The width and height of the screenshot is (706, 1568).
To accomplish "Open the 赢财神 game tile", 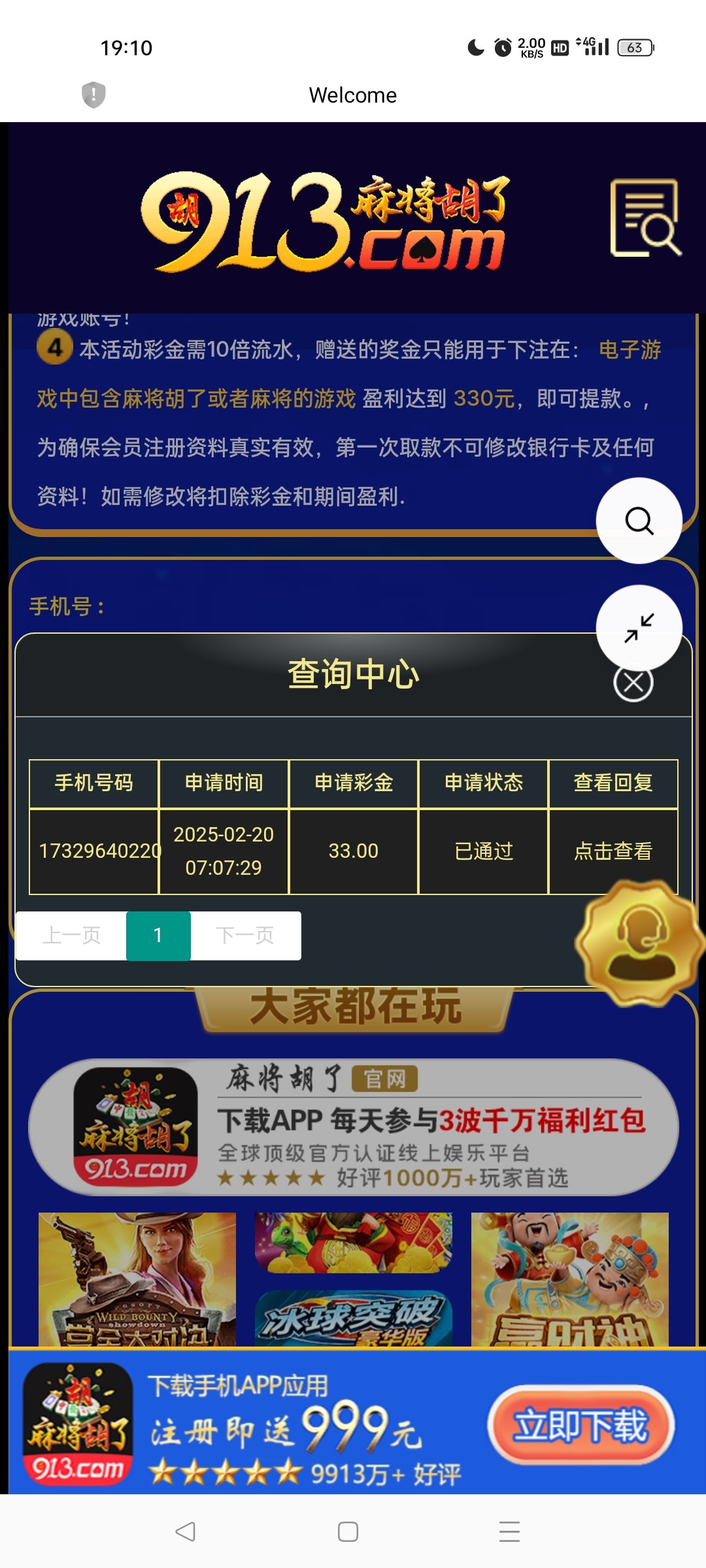I will coord(569,1279).
